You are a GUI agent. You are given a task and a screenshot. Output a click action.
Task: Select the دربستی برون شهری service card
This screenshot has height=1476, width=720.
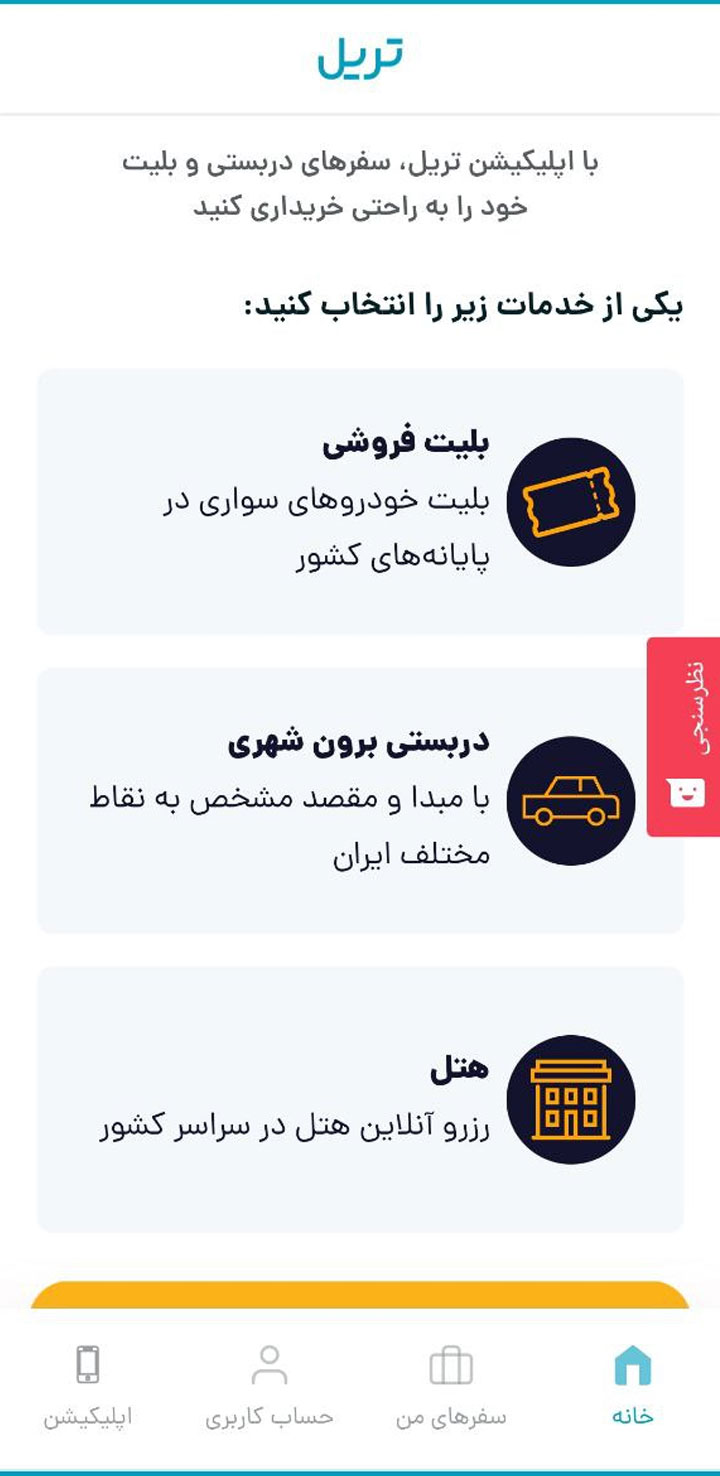pyautogui.click(x=360, y=800)
